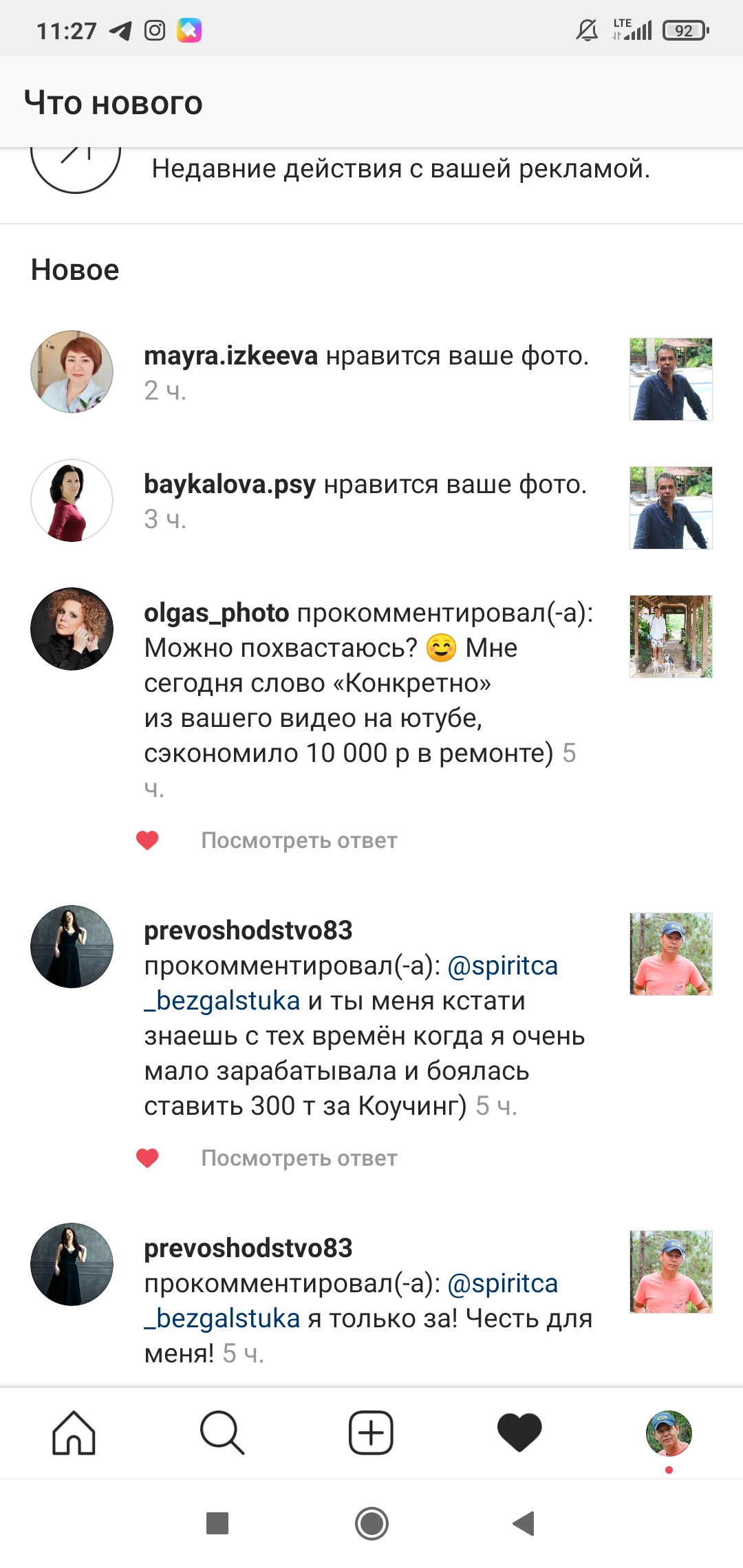Screen dimensions: 743x1568
Task: View reply under prevoshodstvo83's coaching comment
Action: [x=299, y=1158]
